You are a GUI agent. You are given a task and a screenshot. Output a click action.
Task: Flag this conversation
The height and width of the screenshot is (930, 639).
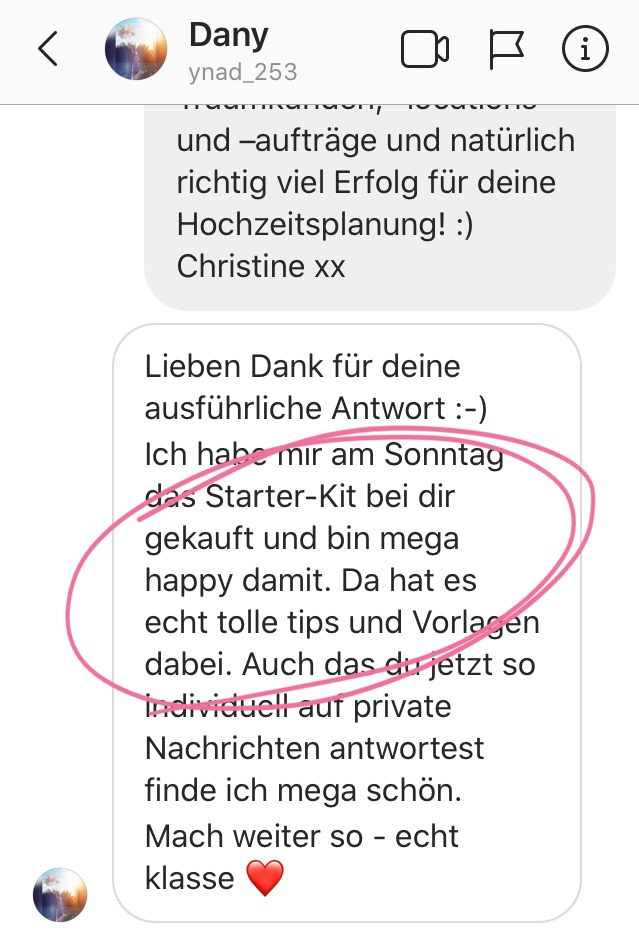tap(507, 49)
